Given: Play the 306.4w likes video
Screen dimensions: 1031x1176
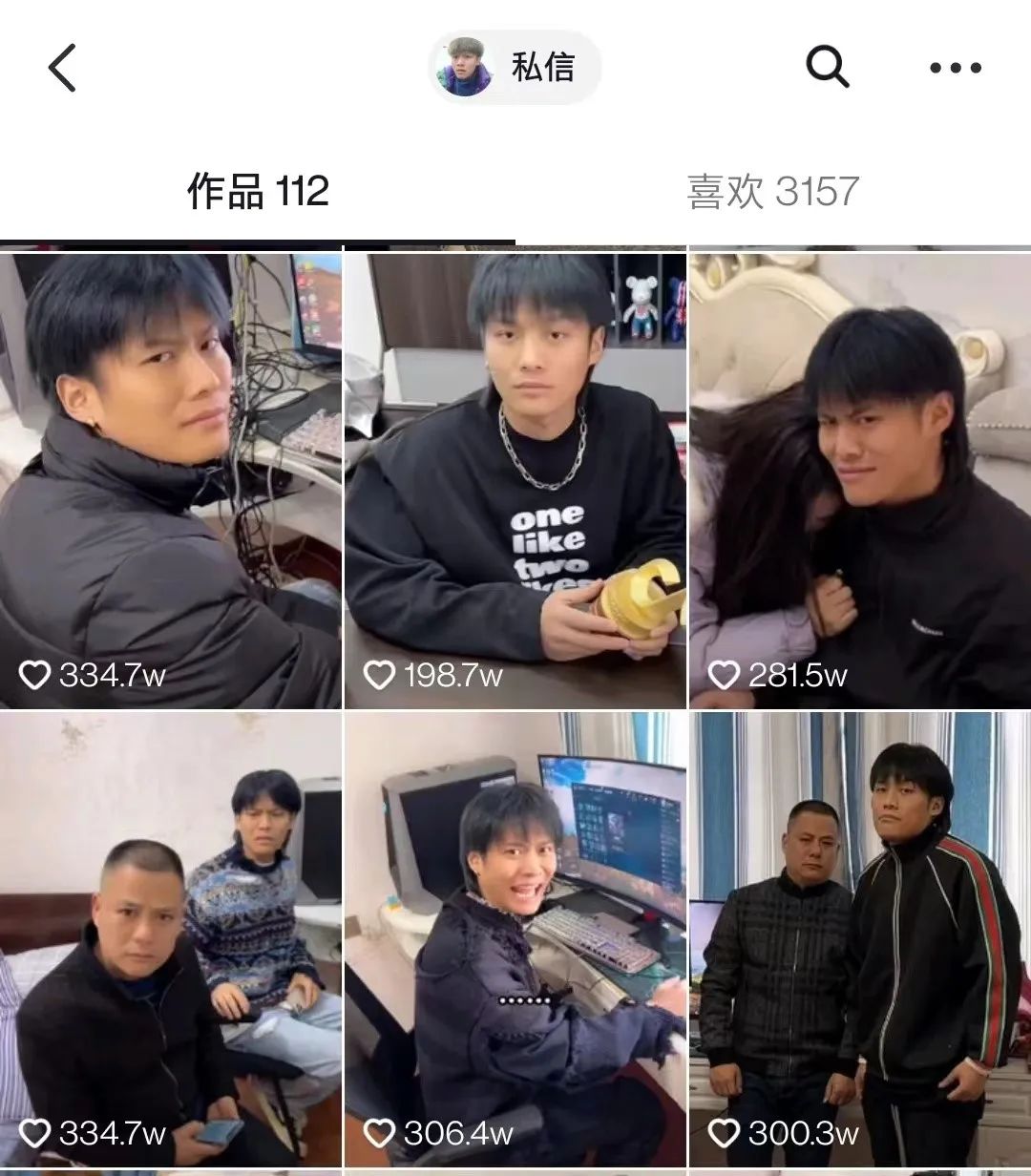Looking at the screenshot, I should pos(515,940).
